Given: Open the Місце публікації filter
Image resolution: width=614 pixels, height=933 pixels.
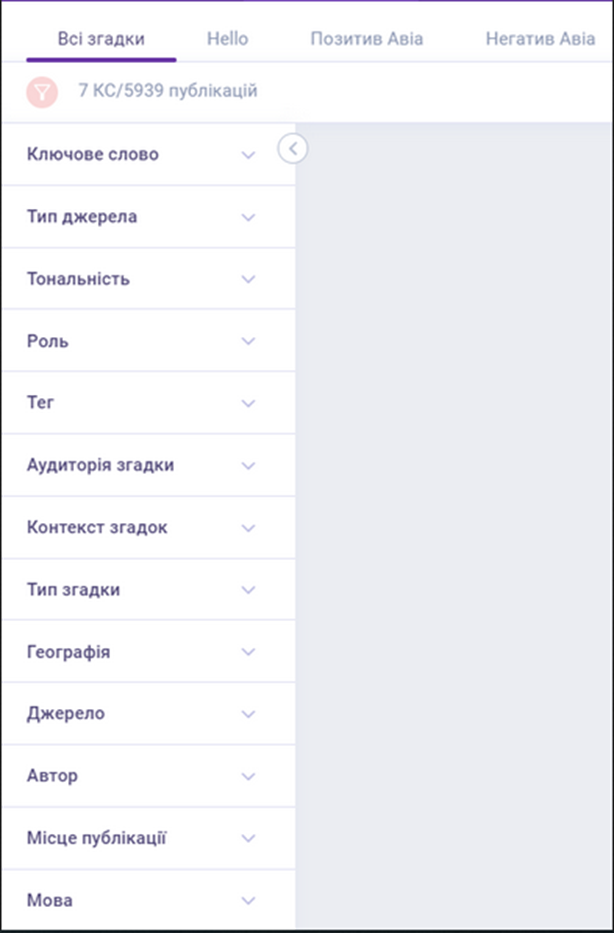Looking at the screenshot, I should click(148, 838).
